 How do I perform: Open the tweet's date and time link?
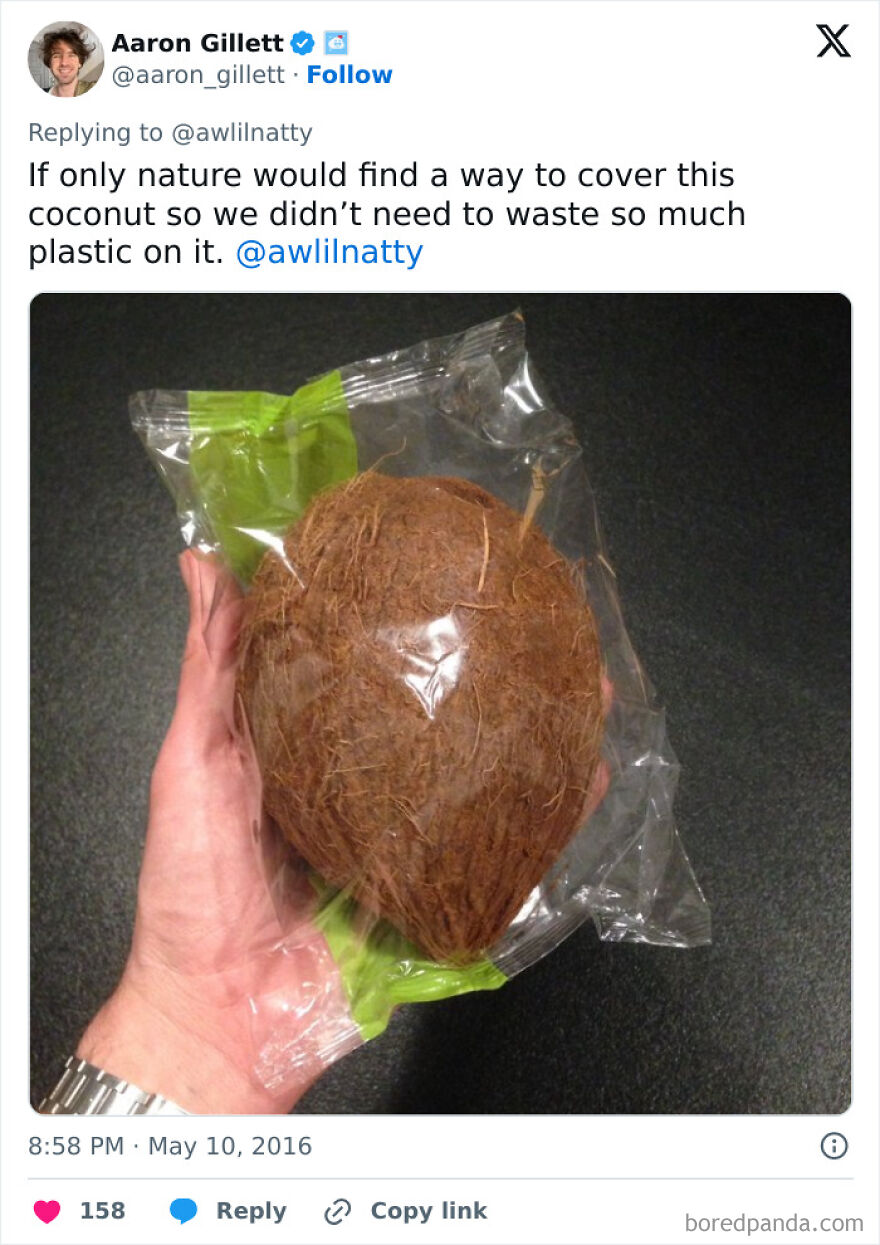(170, 1146)
